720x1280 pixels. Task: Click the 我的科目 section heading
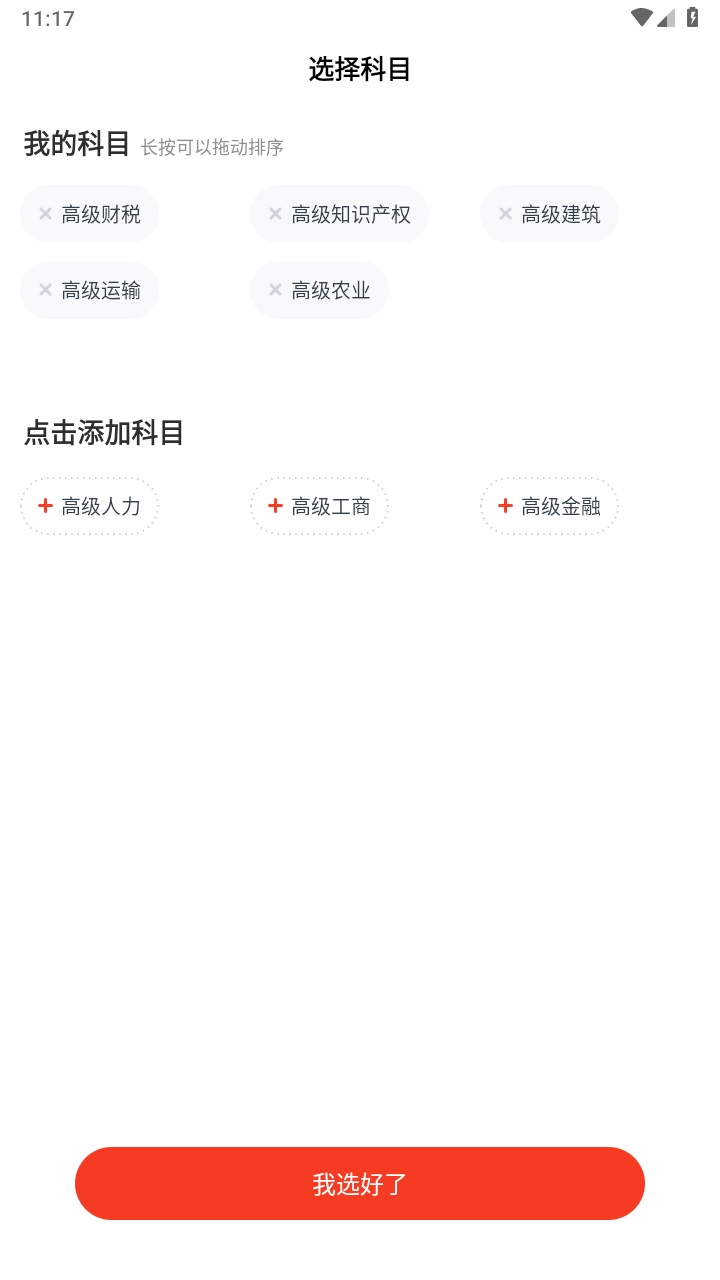75,144
